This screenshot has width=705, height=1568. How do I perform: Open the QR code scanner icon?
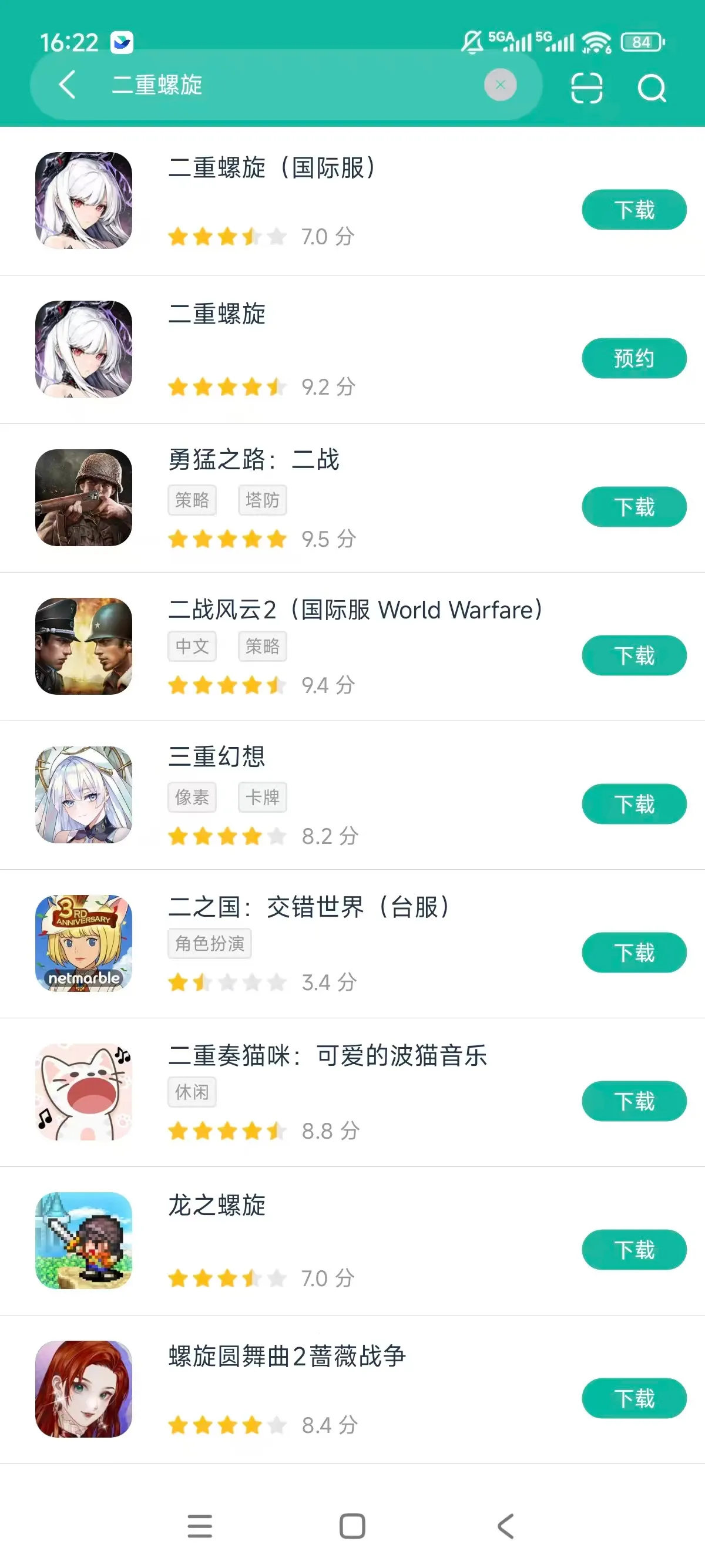587,87
